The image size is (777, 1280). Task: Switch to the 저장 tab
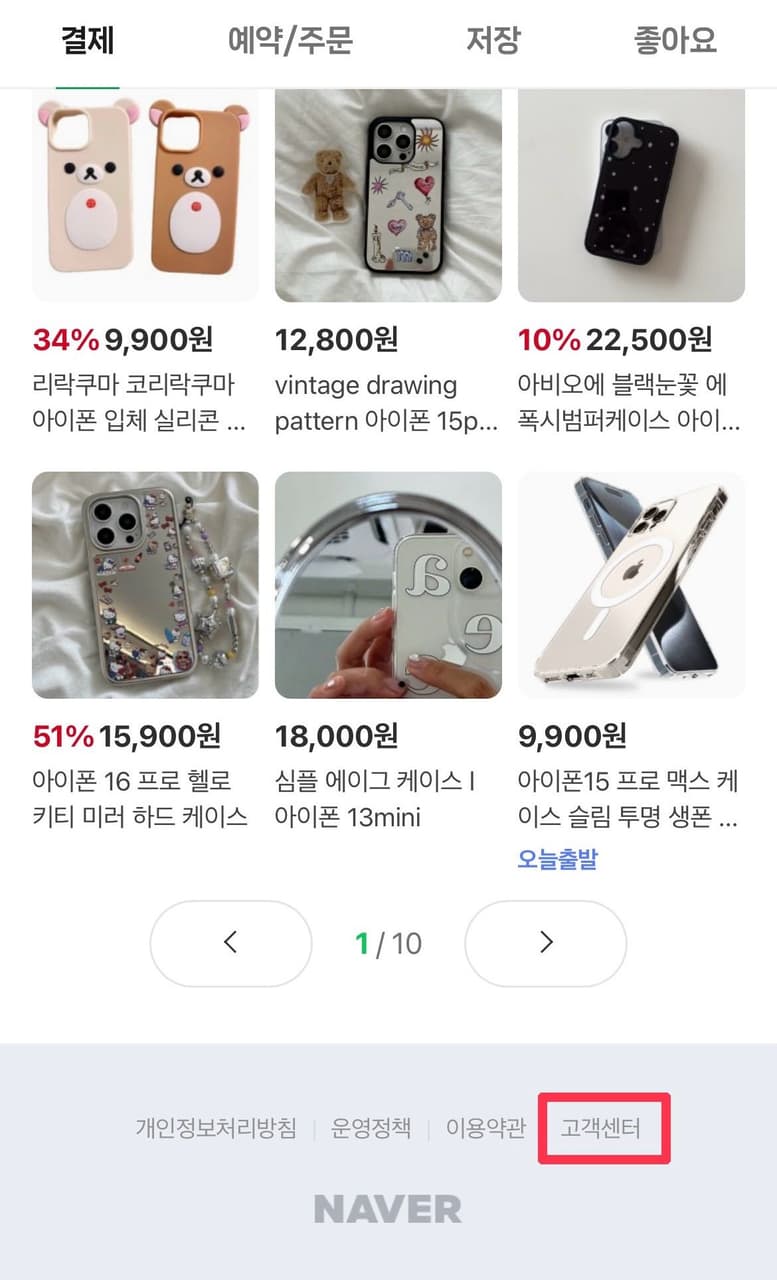pyautogui.click(x=493, y=41)
